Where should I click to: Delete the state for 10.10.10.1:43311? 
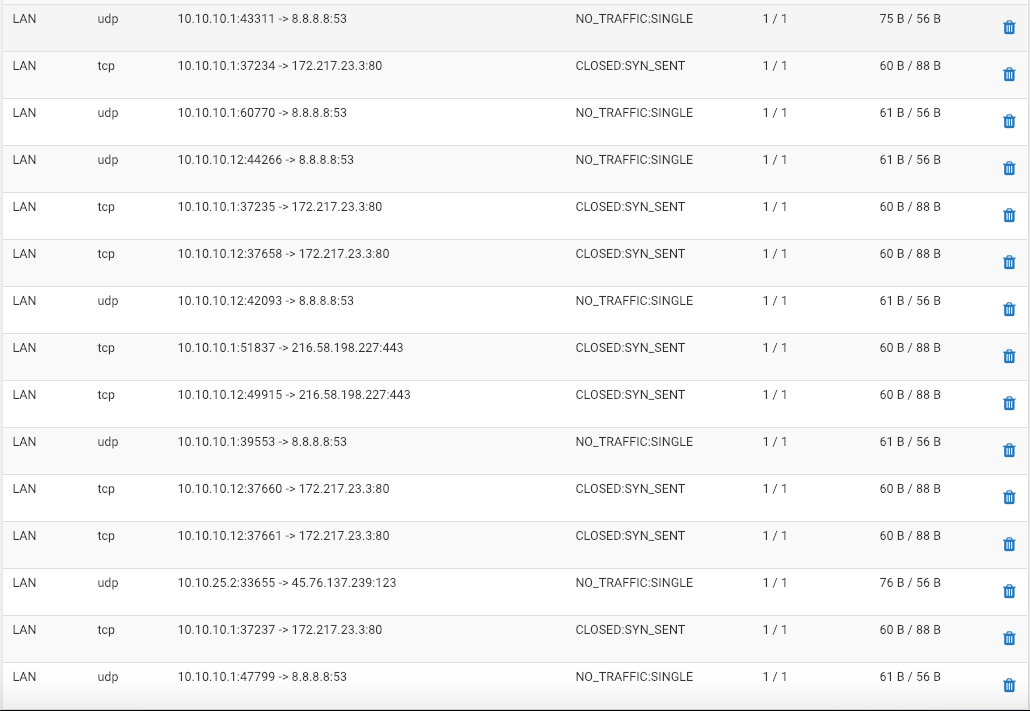click(1009, 27)
